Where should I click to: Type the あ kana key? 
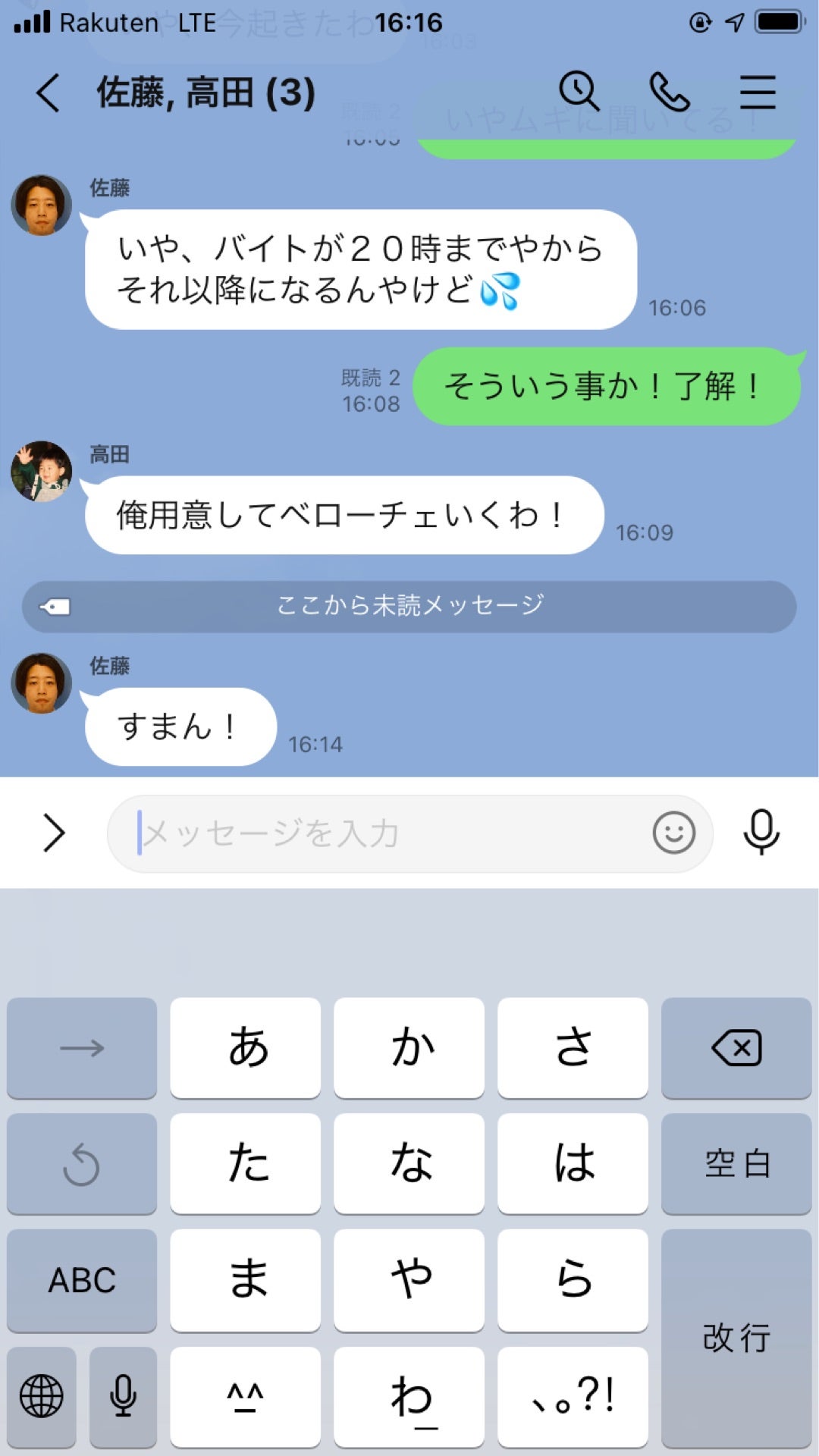pyautogui.click(x=245, y=1048)
